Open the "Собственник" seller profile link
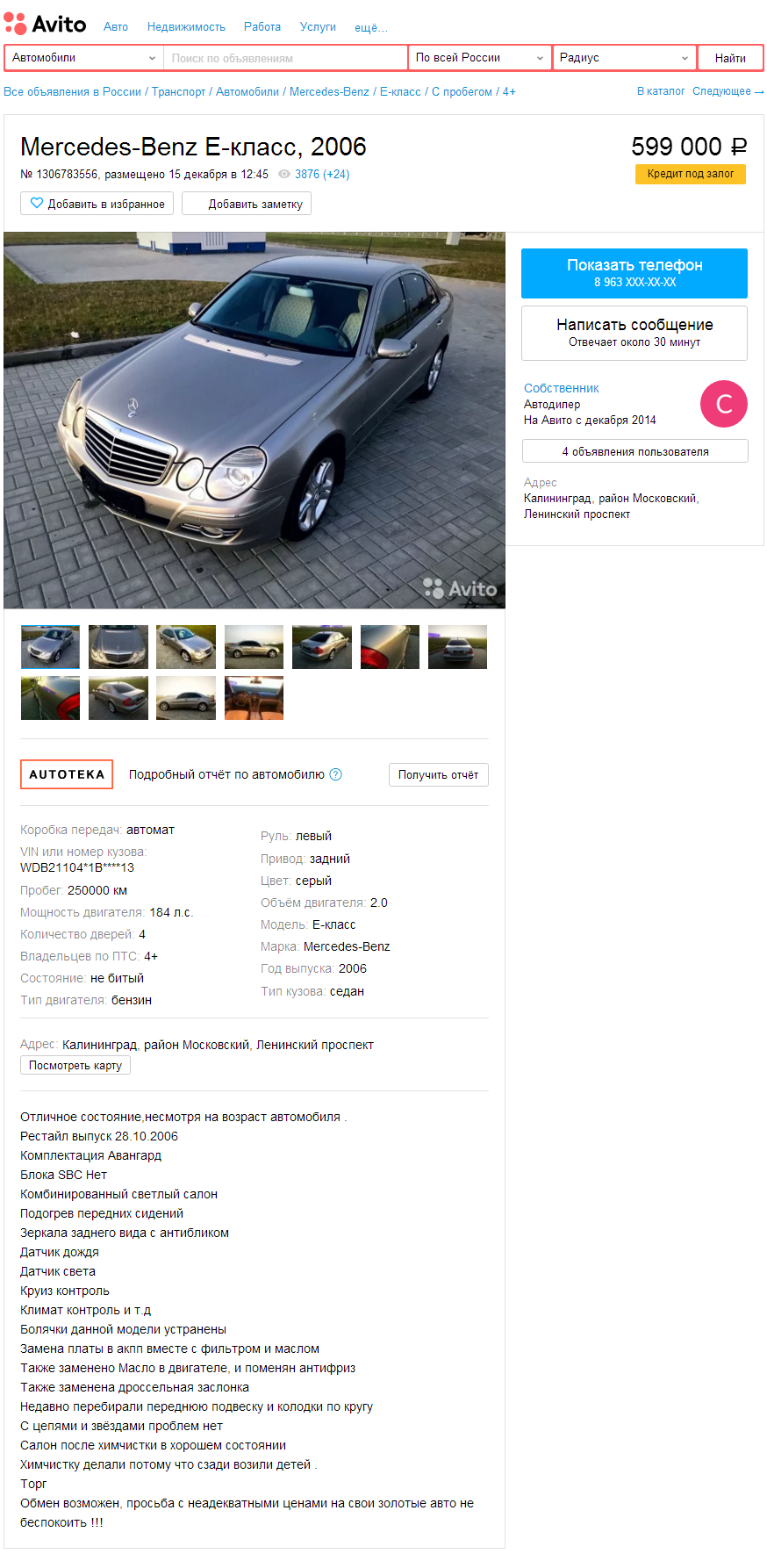Image resolution: width=767 pixels, height=1568 pixels. (562, 388)
